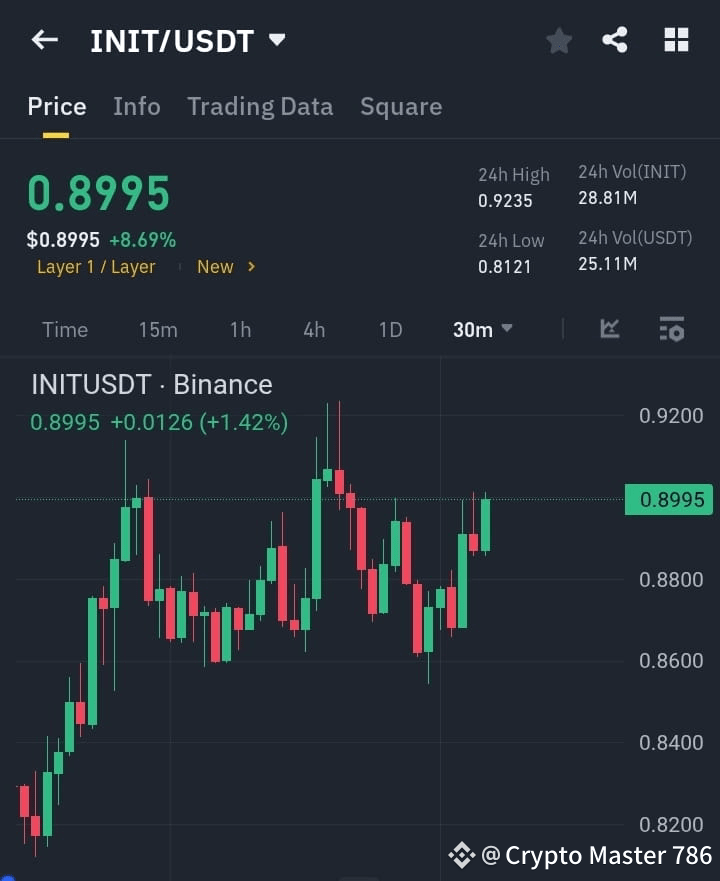Open the Info tab

tap(137, 106)
